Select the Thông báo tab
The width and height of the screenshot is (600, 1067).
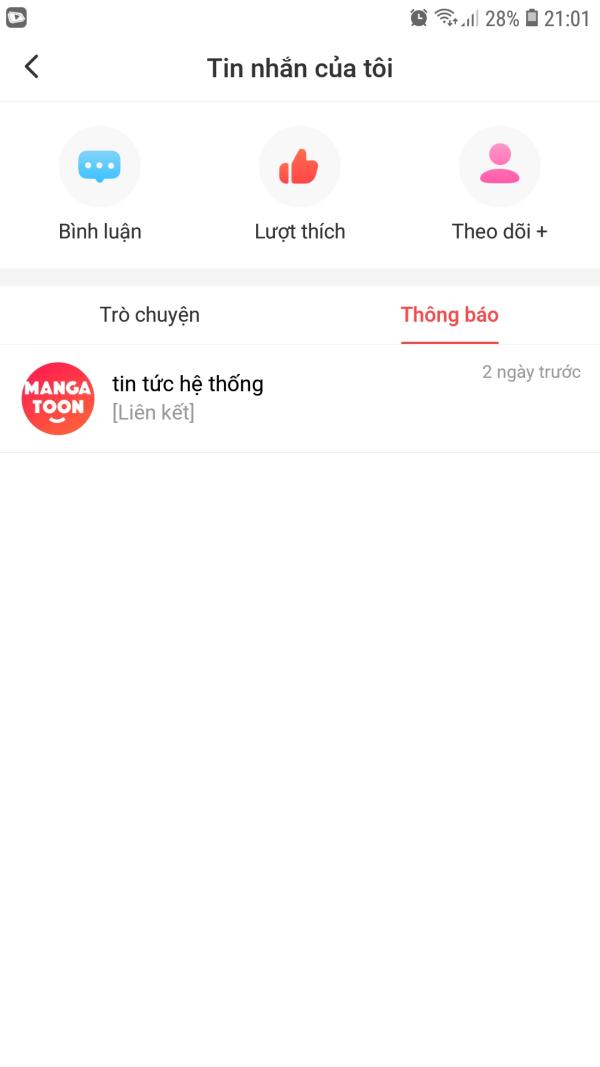449,315
